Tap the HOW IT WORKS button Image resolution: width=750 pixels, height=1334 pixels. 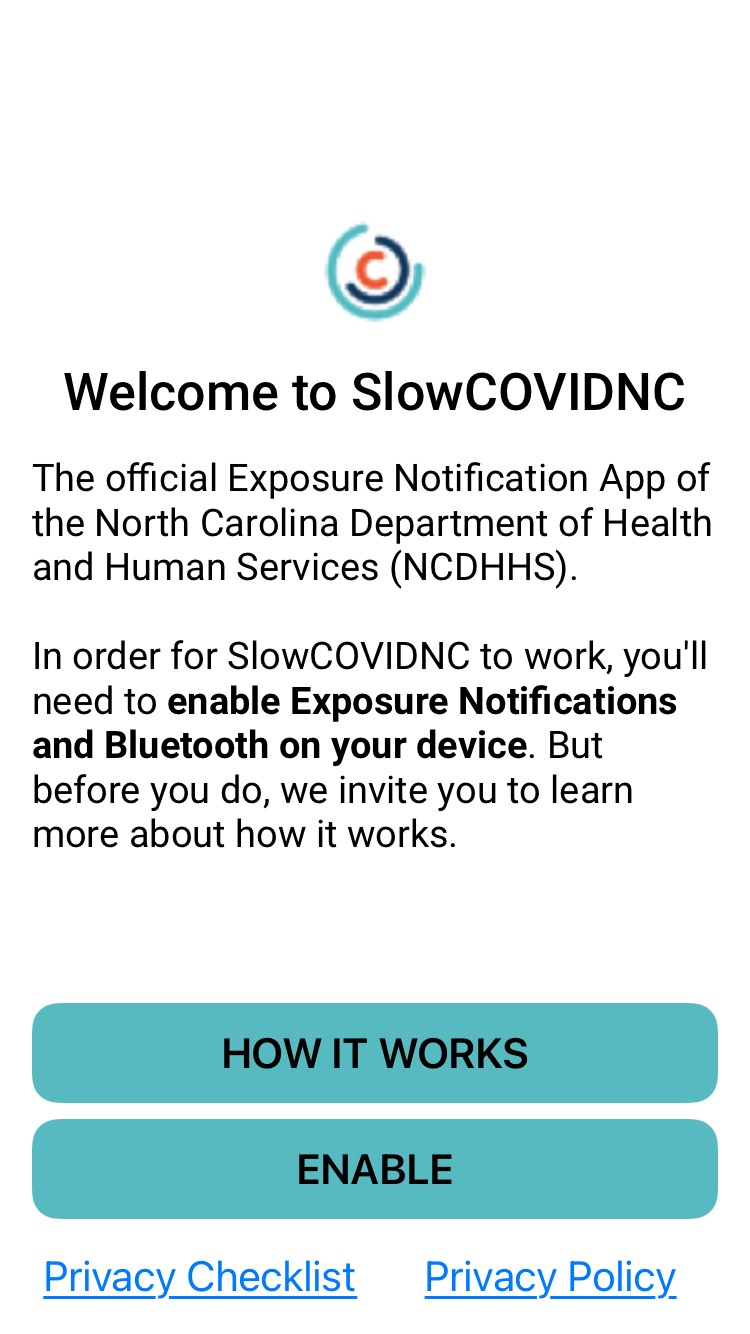[375, 1053]
